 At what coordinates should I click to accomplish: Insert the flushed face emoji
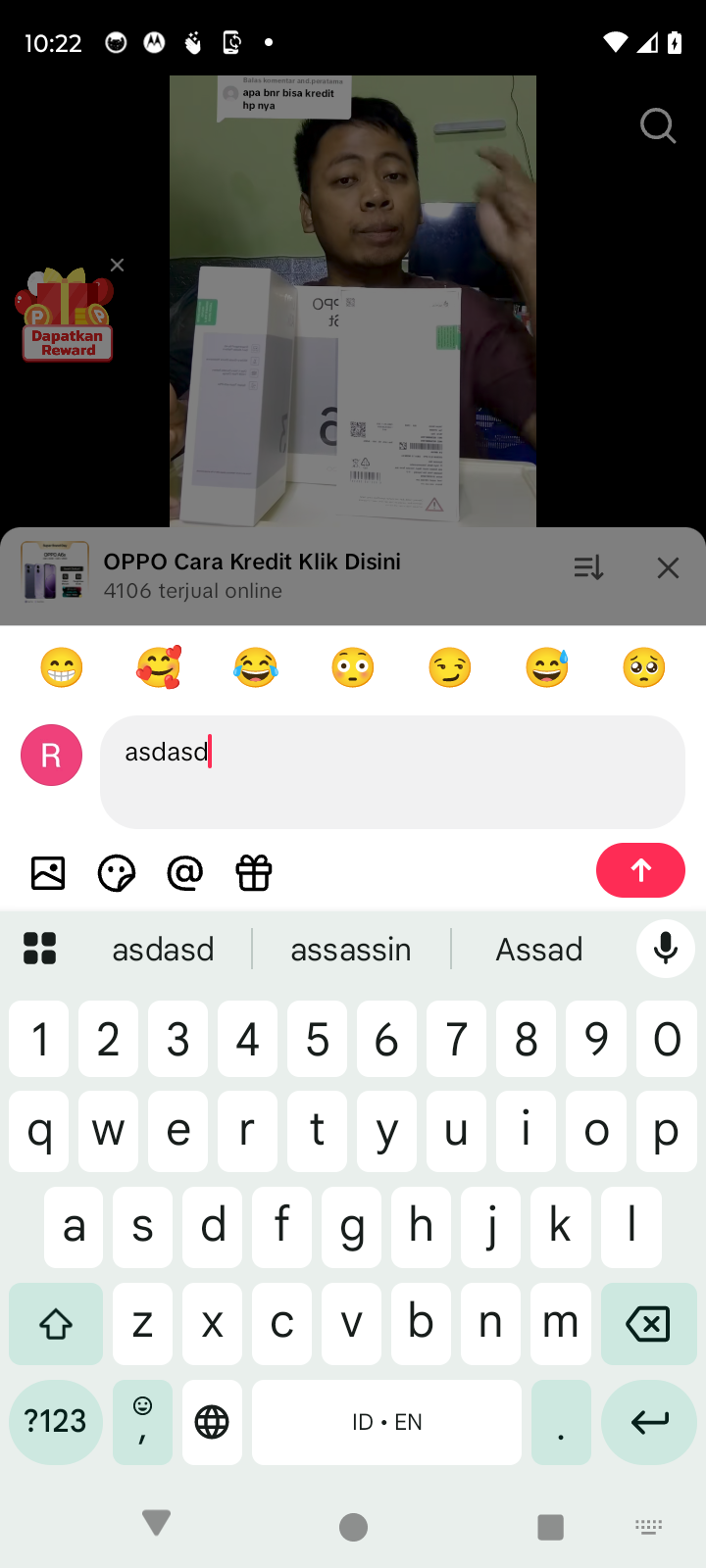pyautogui.click(x=353, y=668)
